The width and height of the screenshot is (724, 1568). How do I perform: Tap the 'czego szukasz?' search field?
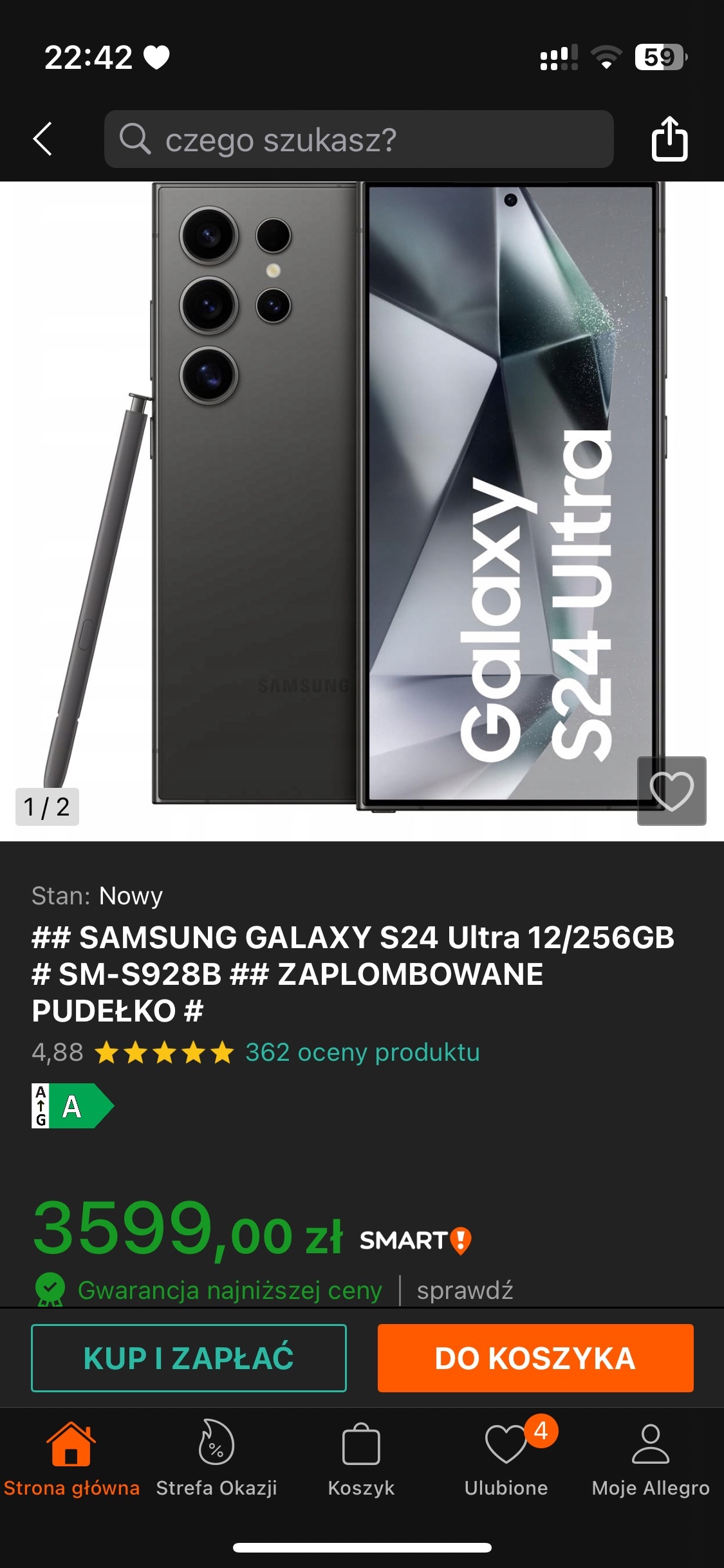[358, 139]
